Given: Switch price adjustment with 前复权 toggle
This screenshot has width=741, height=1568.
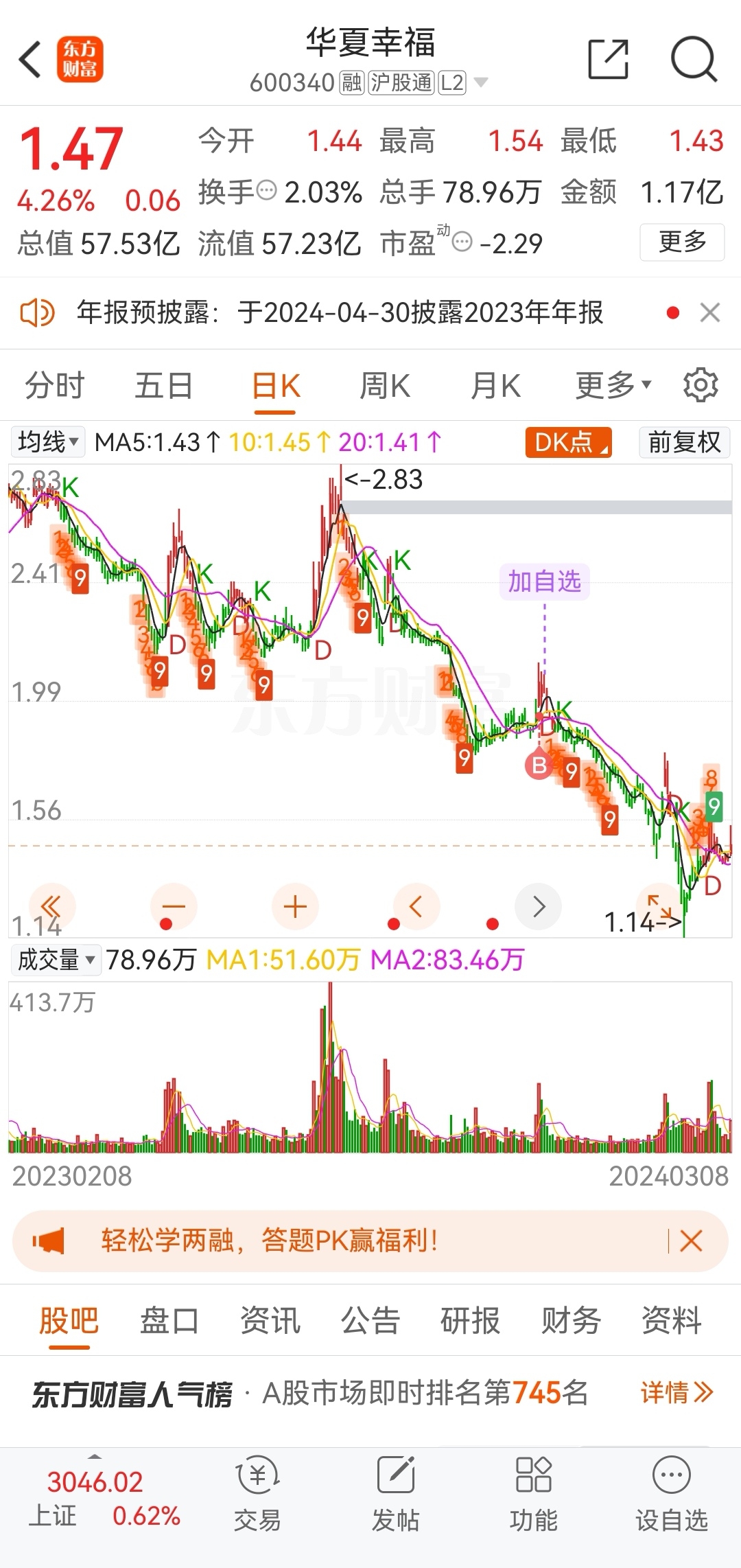Looking at the screenshot, I should 683,443.
